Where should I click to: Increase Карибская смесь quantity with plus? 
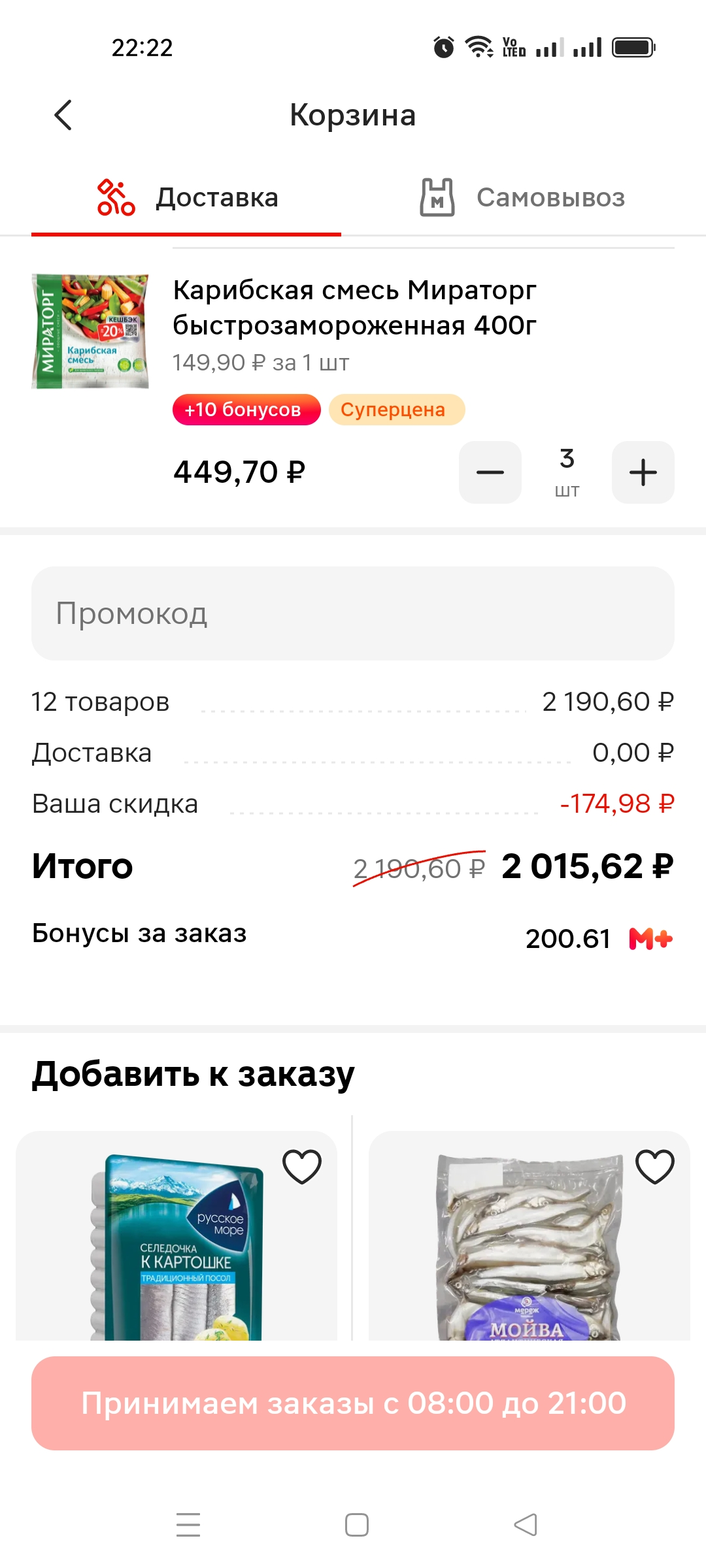pos(643,472)
